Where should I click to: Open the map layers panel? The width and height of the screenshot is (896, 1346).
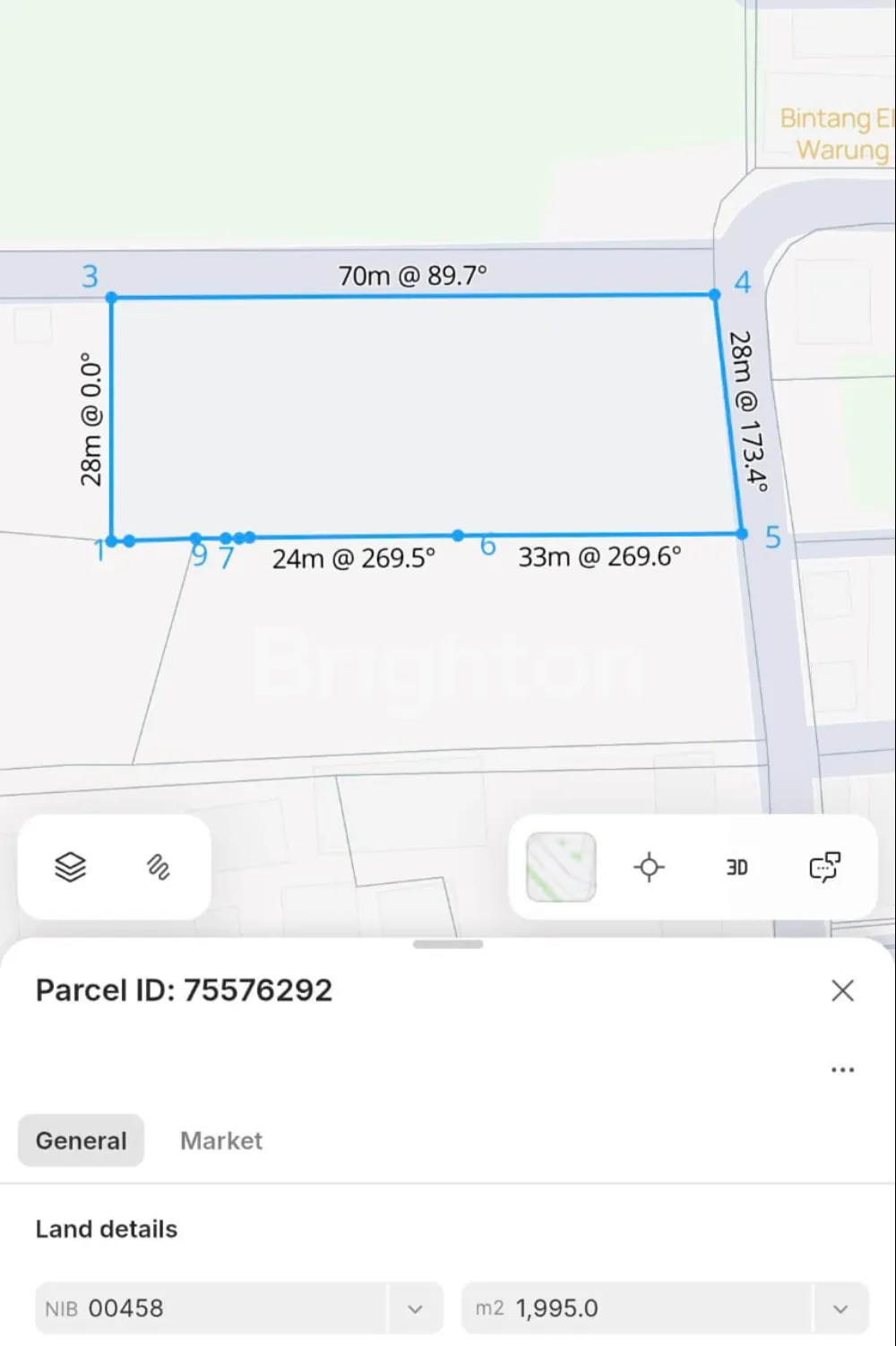(x=71, y=867)
